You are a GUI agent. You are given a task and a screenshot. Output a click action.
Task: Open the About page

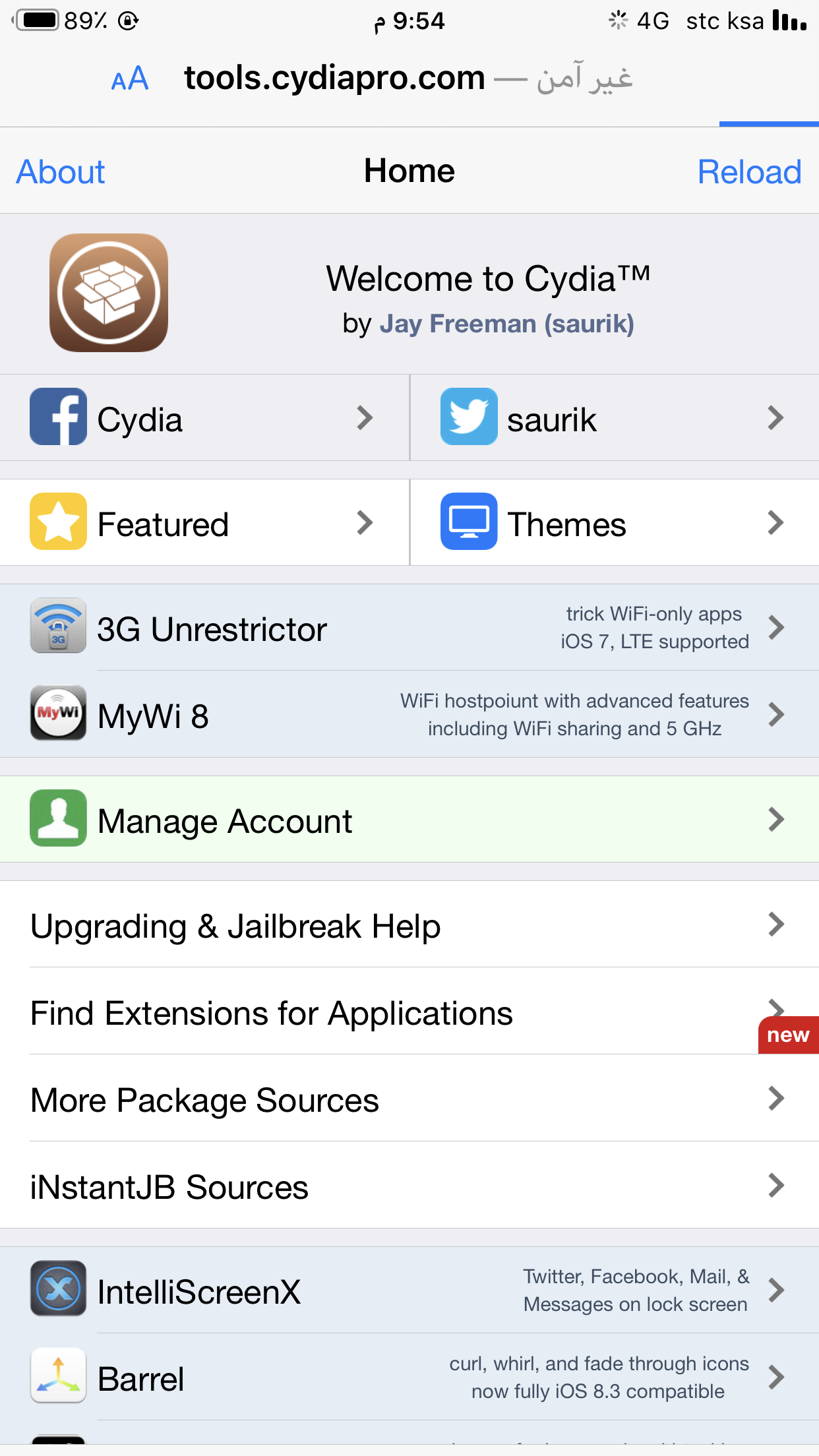61,172
